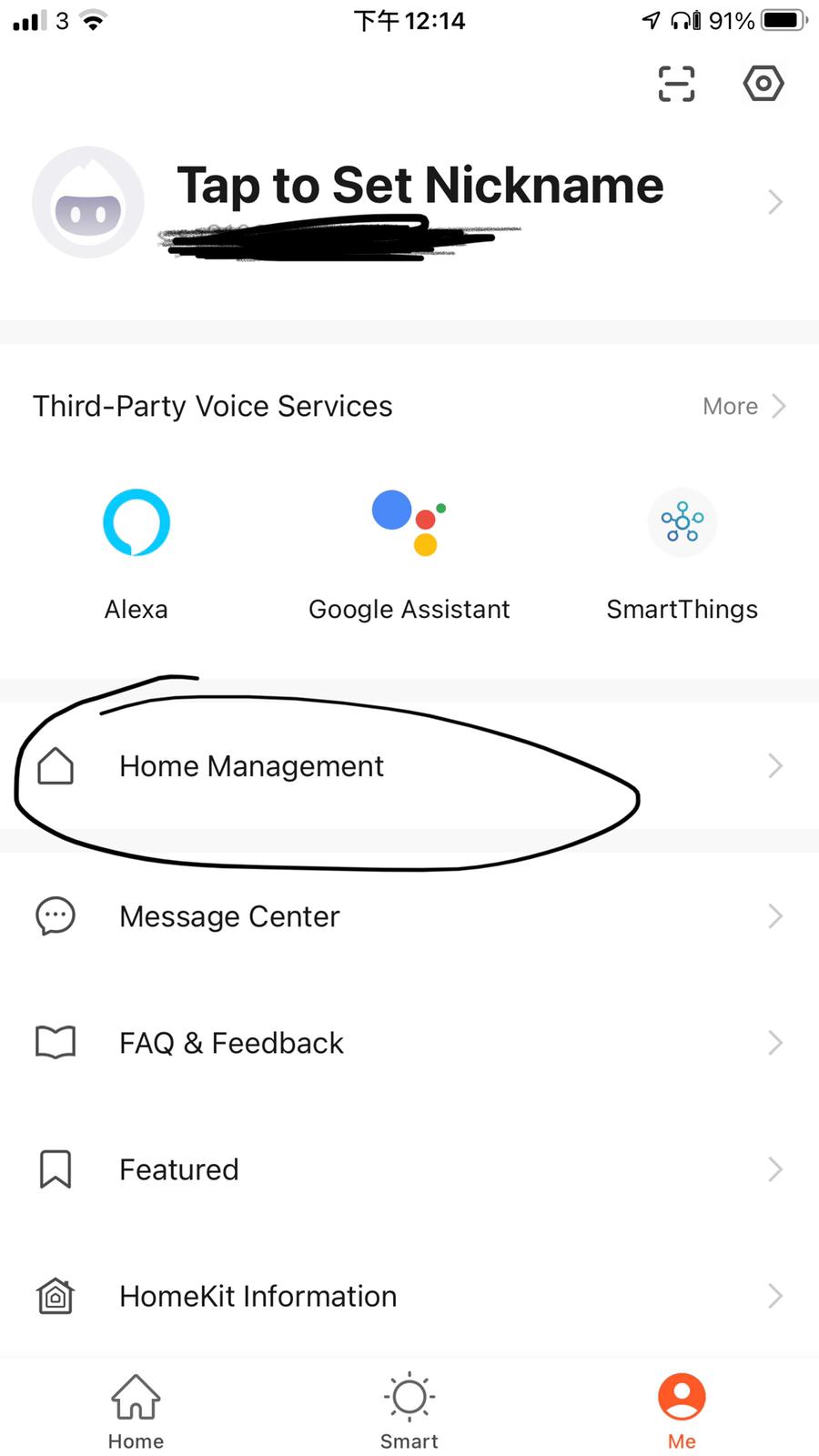Viewport: 819px width, 1456px height.
Task: Switch to the Home tab
Action: pos(136,1410)
